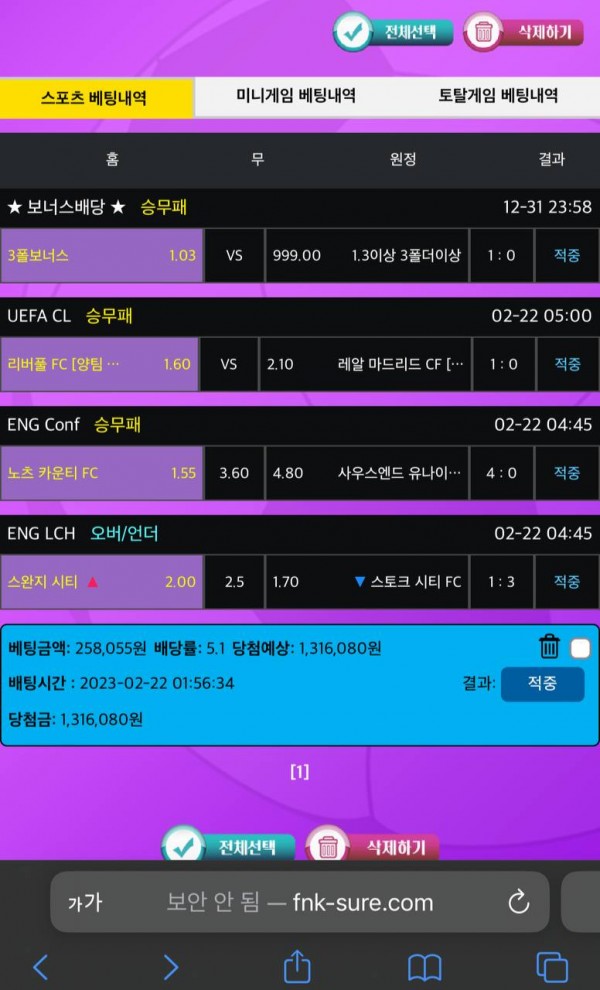600x990 pixels.
Task: Share this page
Action: 297,966
